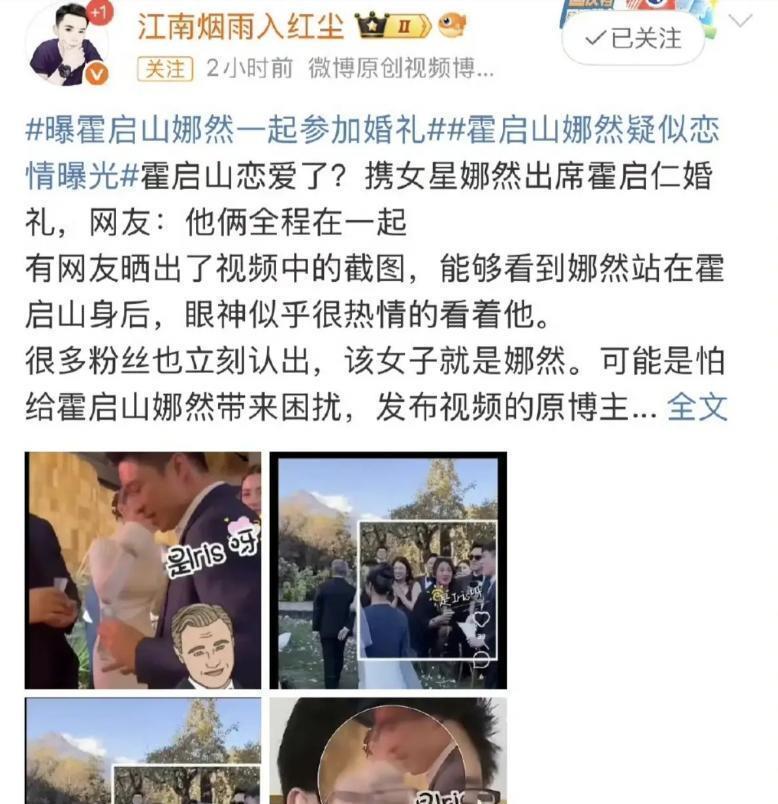Open the bottom-right close-up face photo
Image resolution: width=778 pixels, height=804 pixels.
387,750
